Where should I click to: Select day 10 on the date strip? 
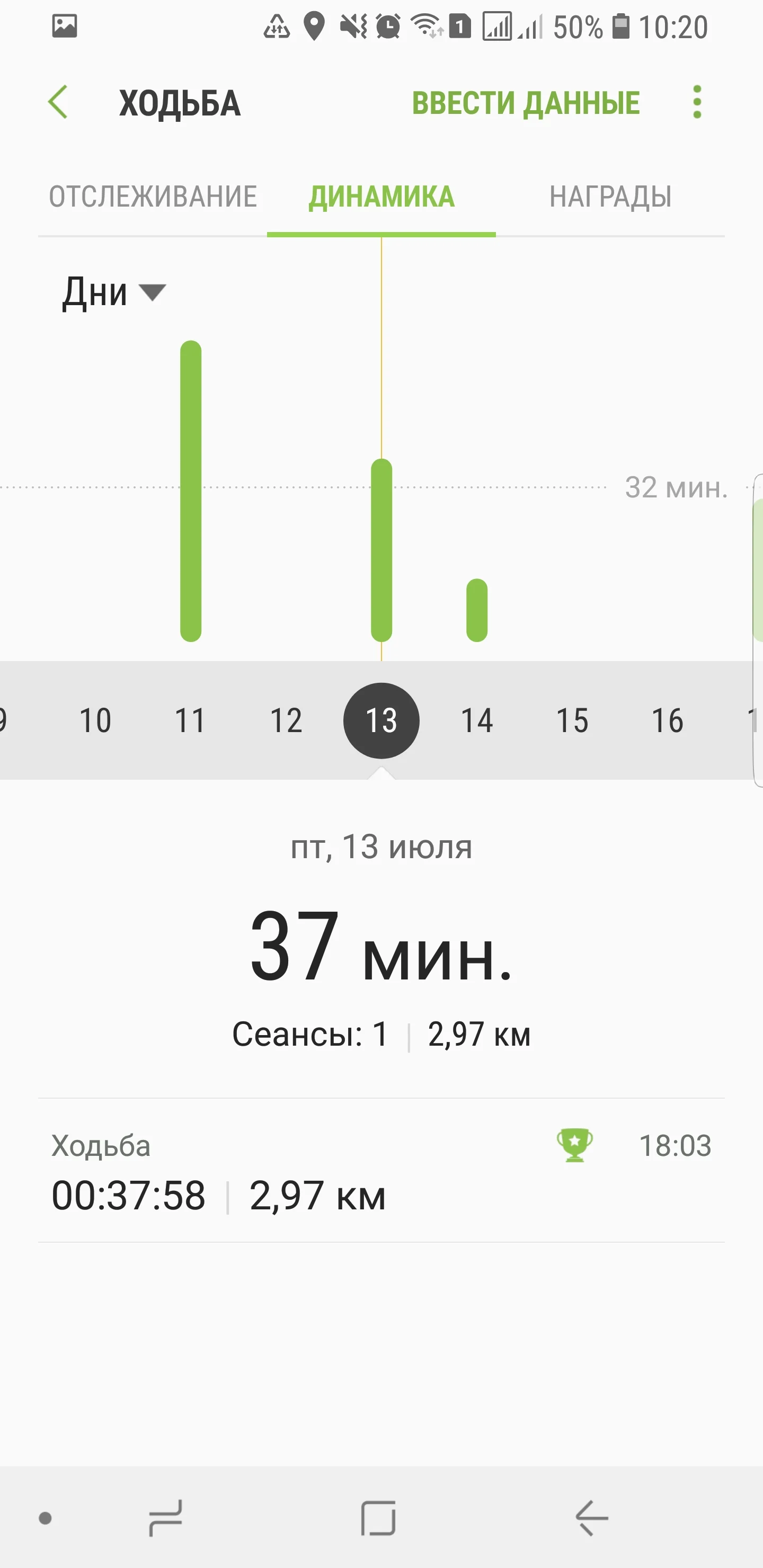pos(95,720)
